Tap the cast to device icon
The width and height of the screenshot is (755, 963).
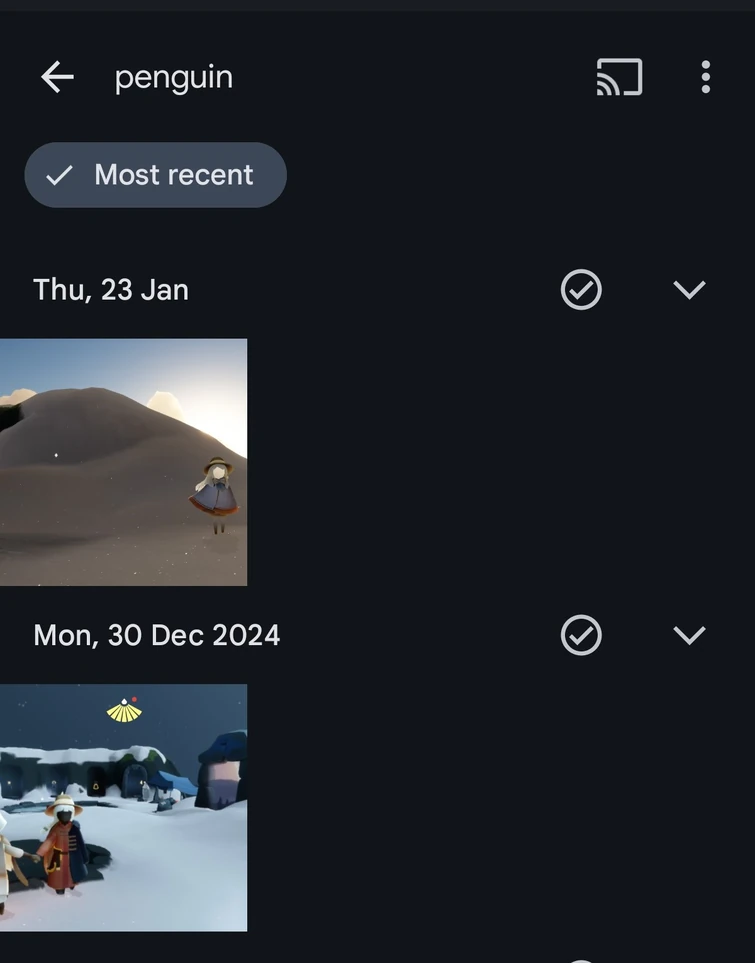[x=619, y=77]
